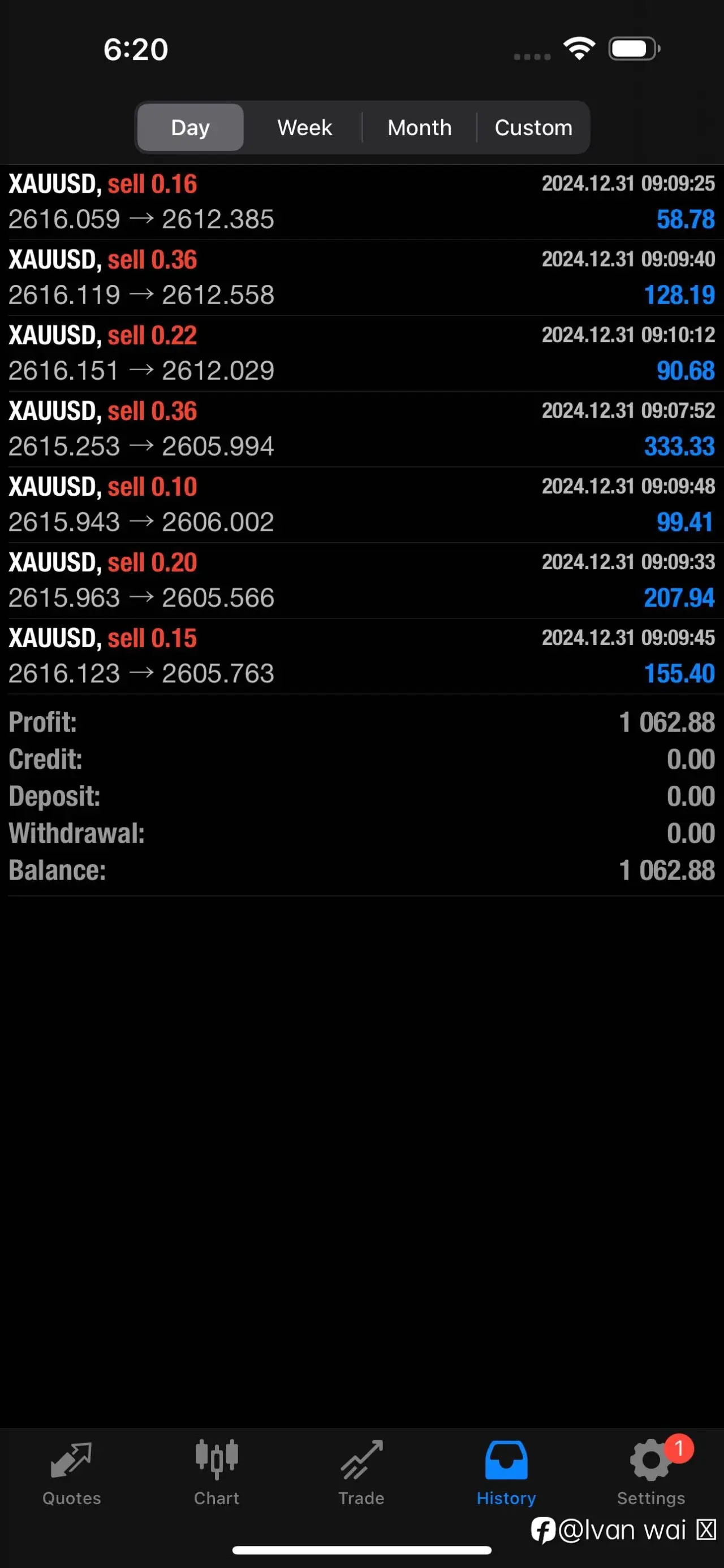724x1568 pixels.
Task: Tap the History tab
Action: click(x=506, y=1472)
